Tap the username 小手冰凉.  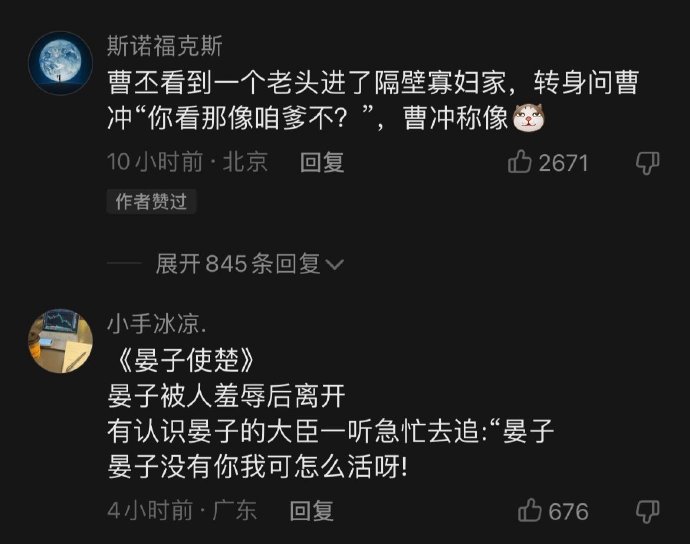(157, 323)
